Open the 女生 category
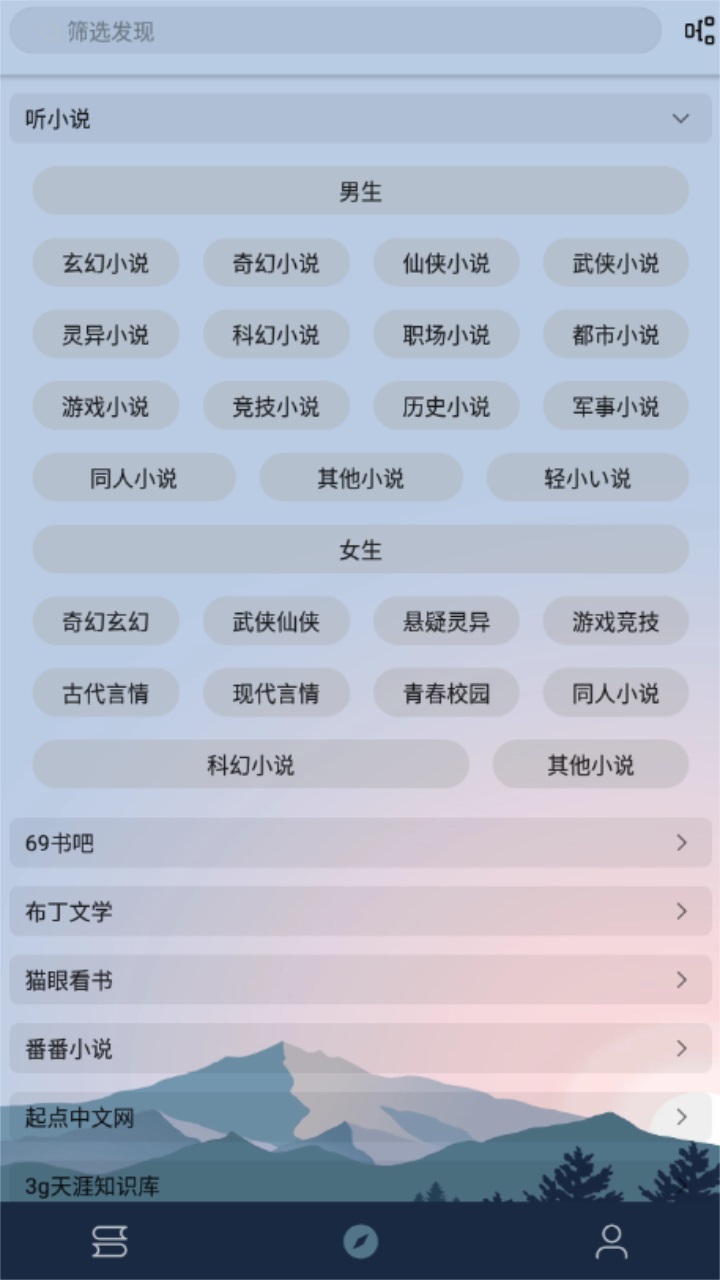Image resolution: width=720 pixels, height=1280 pixels. 360,549
